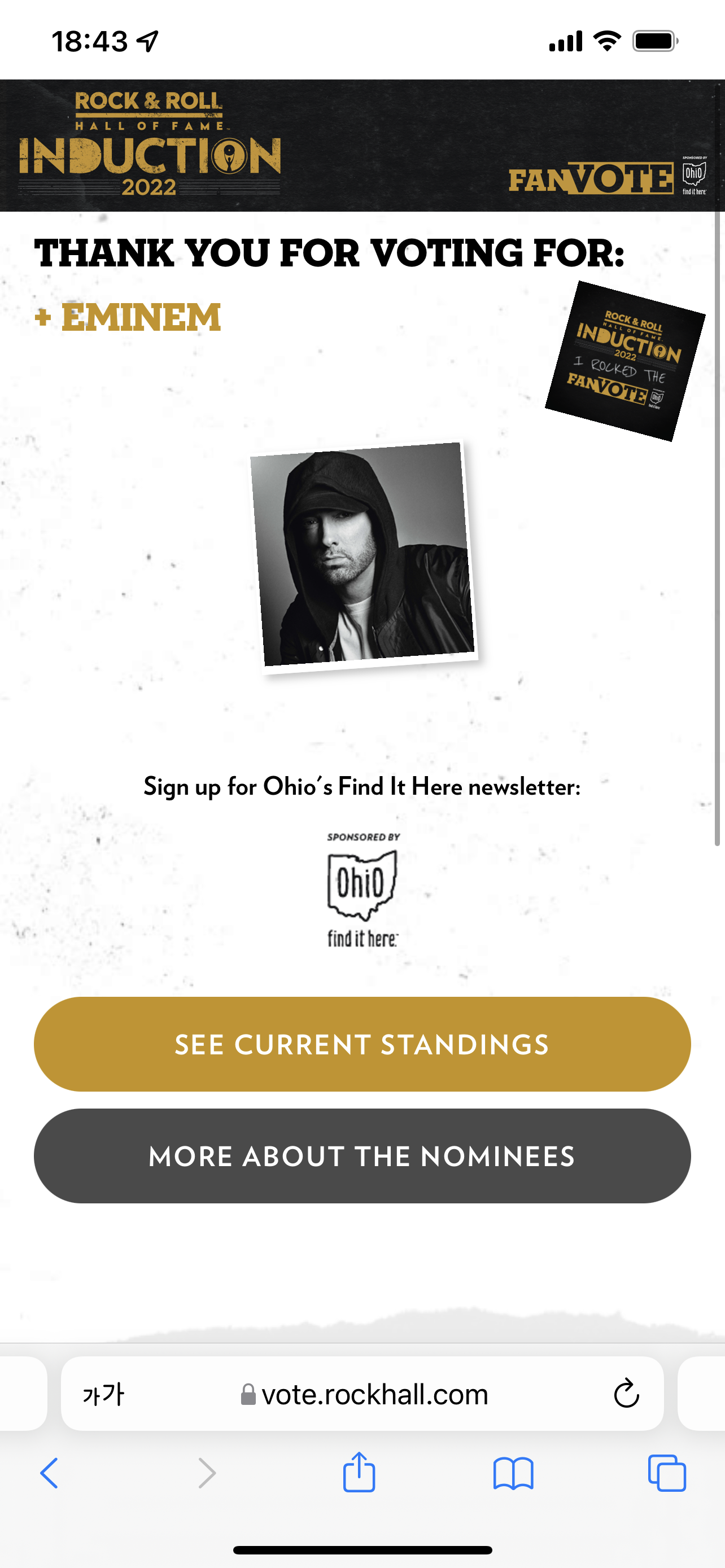Tap See Current Standings button

(x=362, y=1044)
